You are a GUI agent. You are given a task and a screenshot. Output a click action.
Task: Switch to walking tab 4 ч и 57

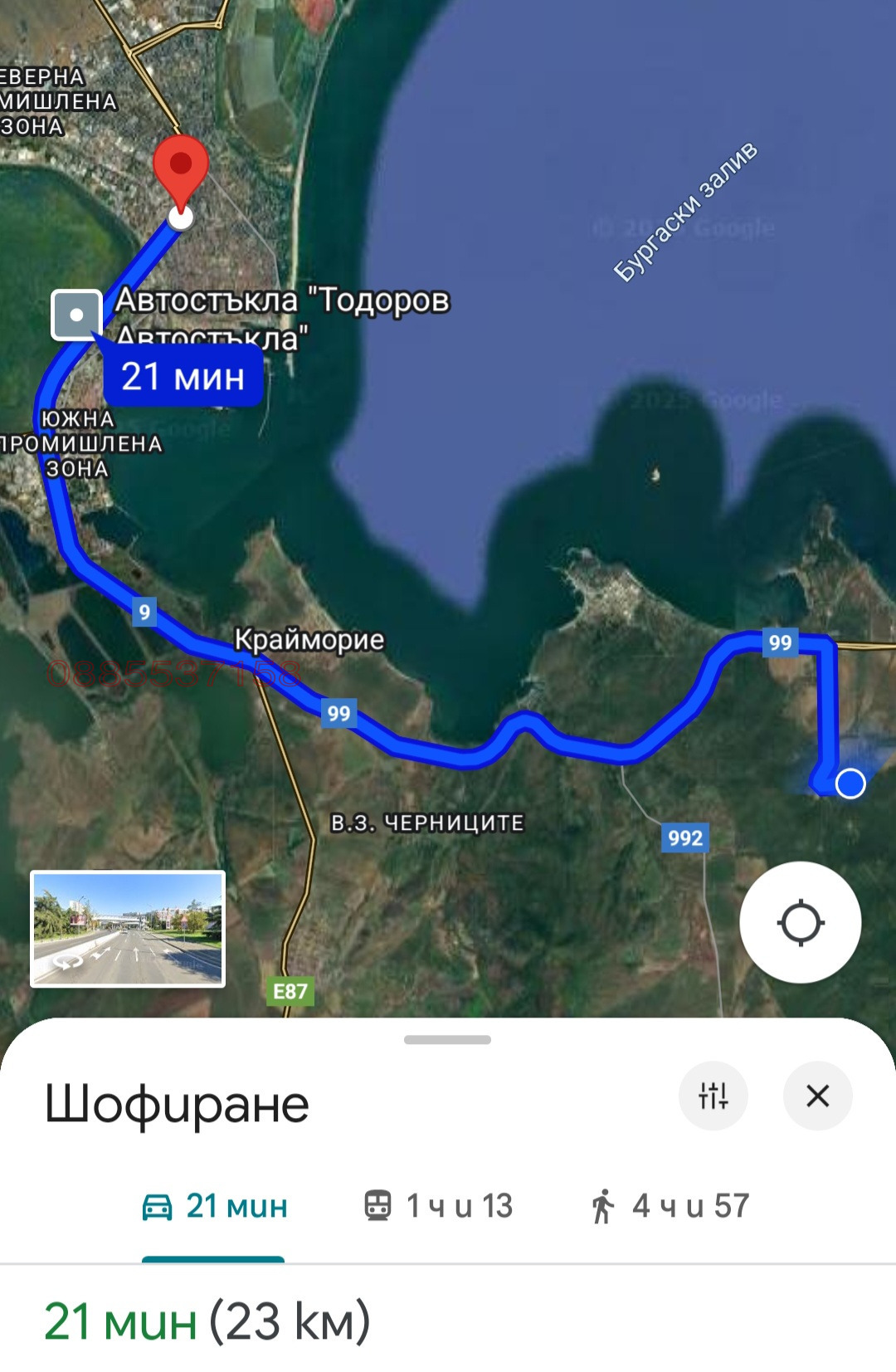(670, 1206)
